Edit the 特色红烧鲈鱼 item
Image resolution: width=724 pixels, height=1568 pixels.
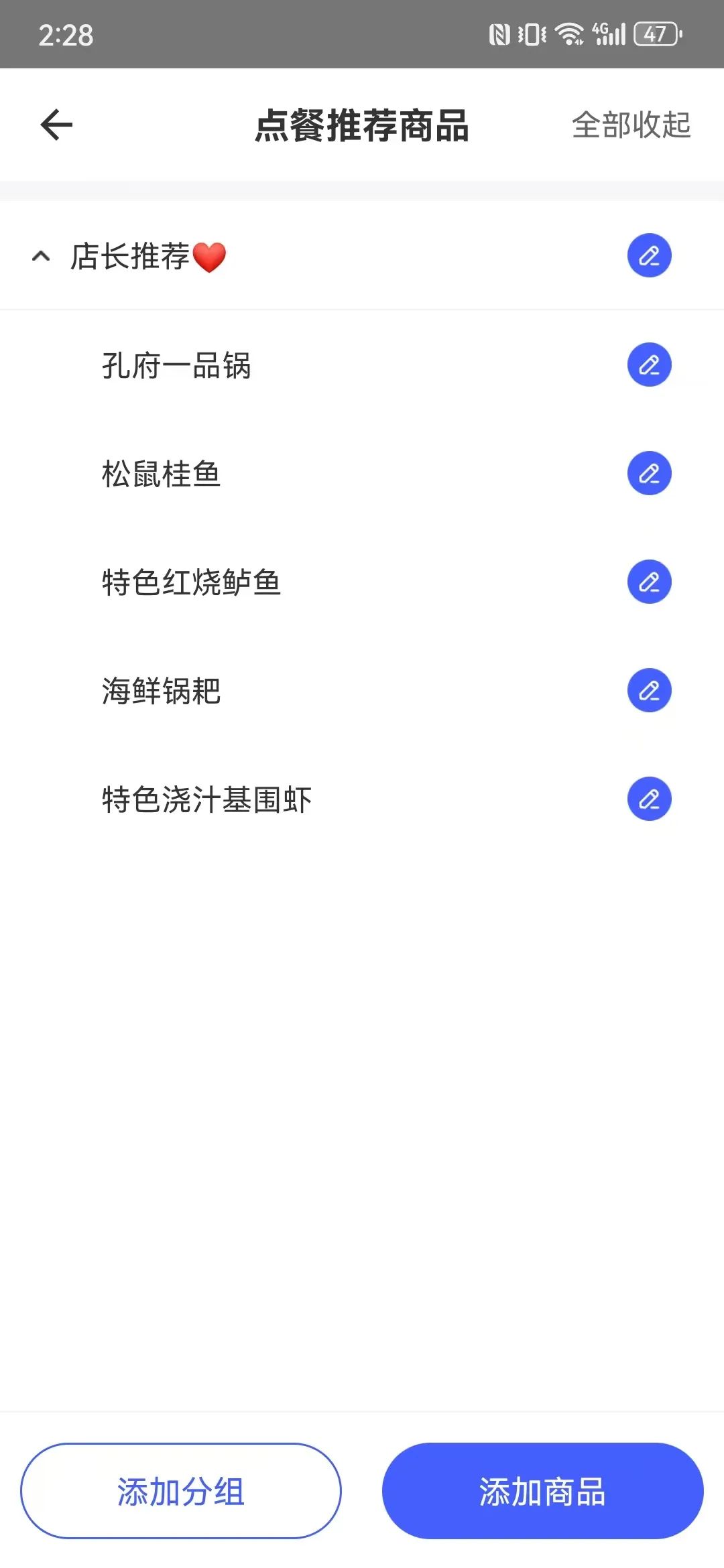point(649,582)
